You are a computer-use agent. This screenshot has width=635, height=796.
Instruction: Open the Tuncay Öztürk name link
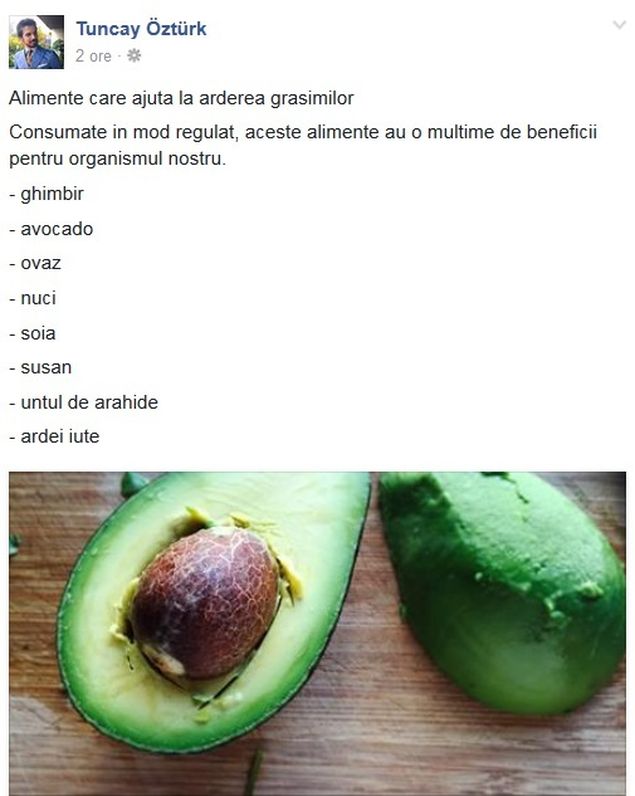[x=141, y=28]
